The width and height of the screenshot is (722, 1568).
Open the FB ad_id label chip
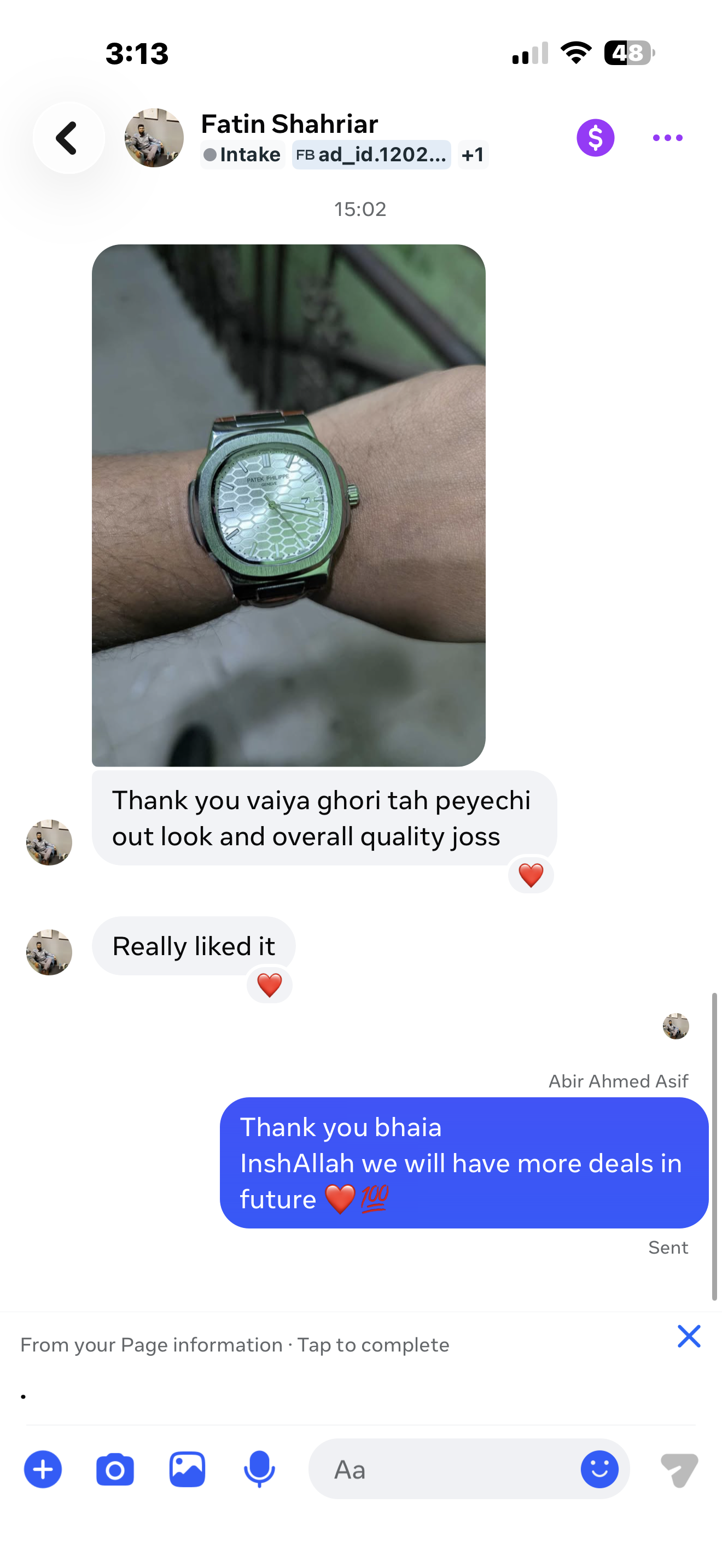[371, 155]
